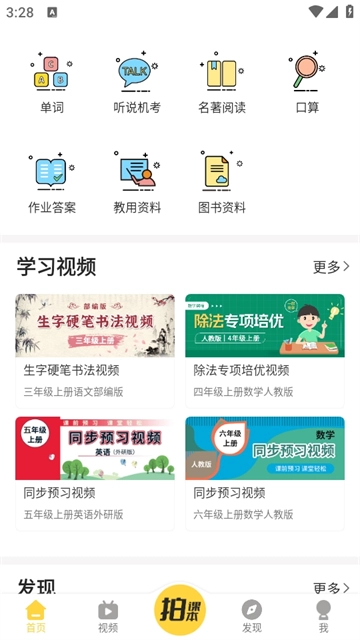
Task: Open 听说机考 listening and speaking test
Action: point(137,82)
